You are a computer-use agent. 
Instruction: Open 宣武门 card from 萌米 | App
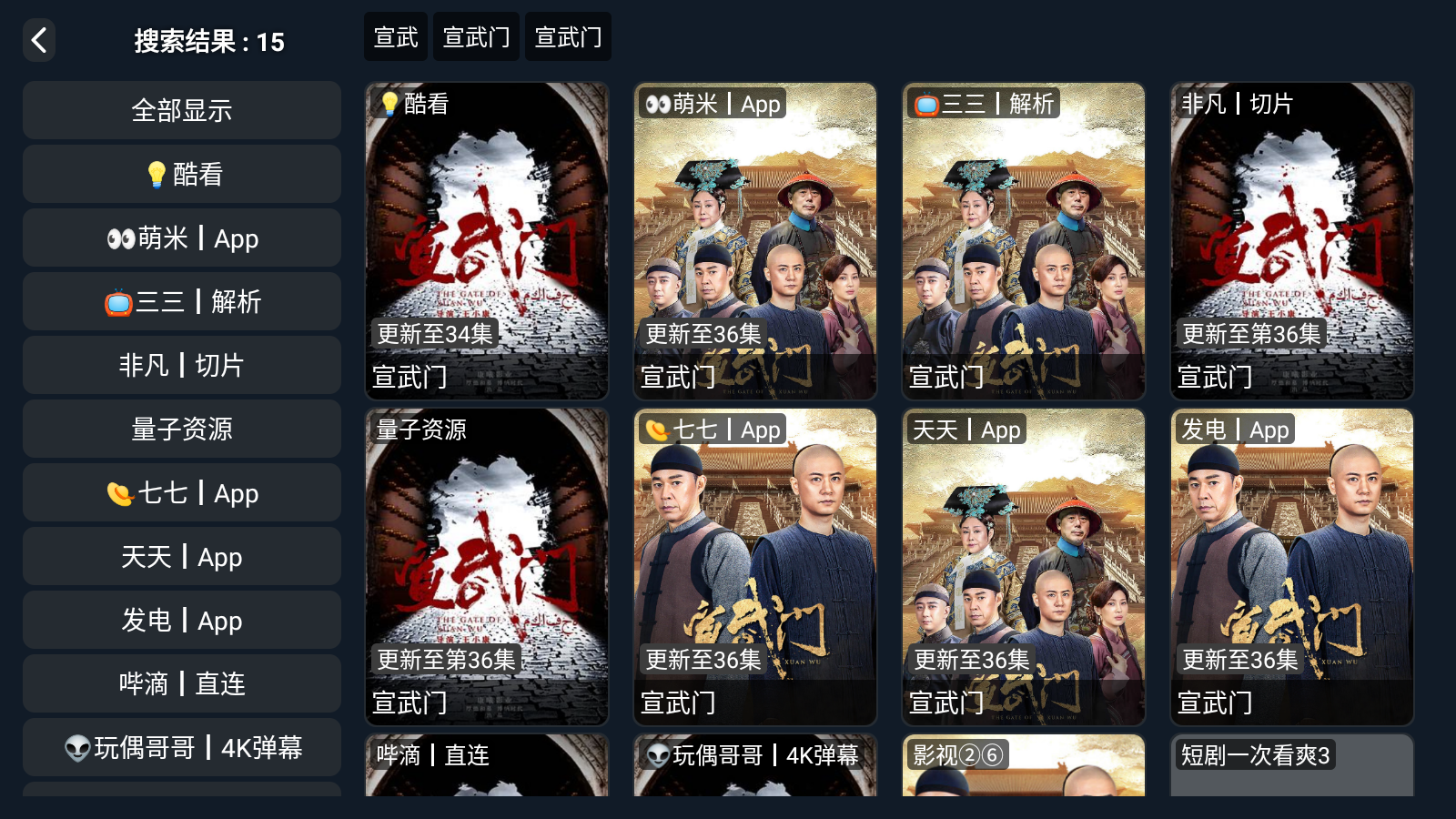pos(755,241)
